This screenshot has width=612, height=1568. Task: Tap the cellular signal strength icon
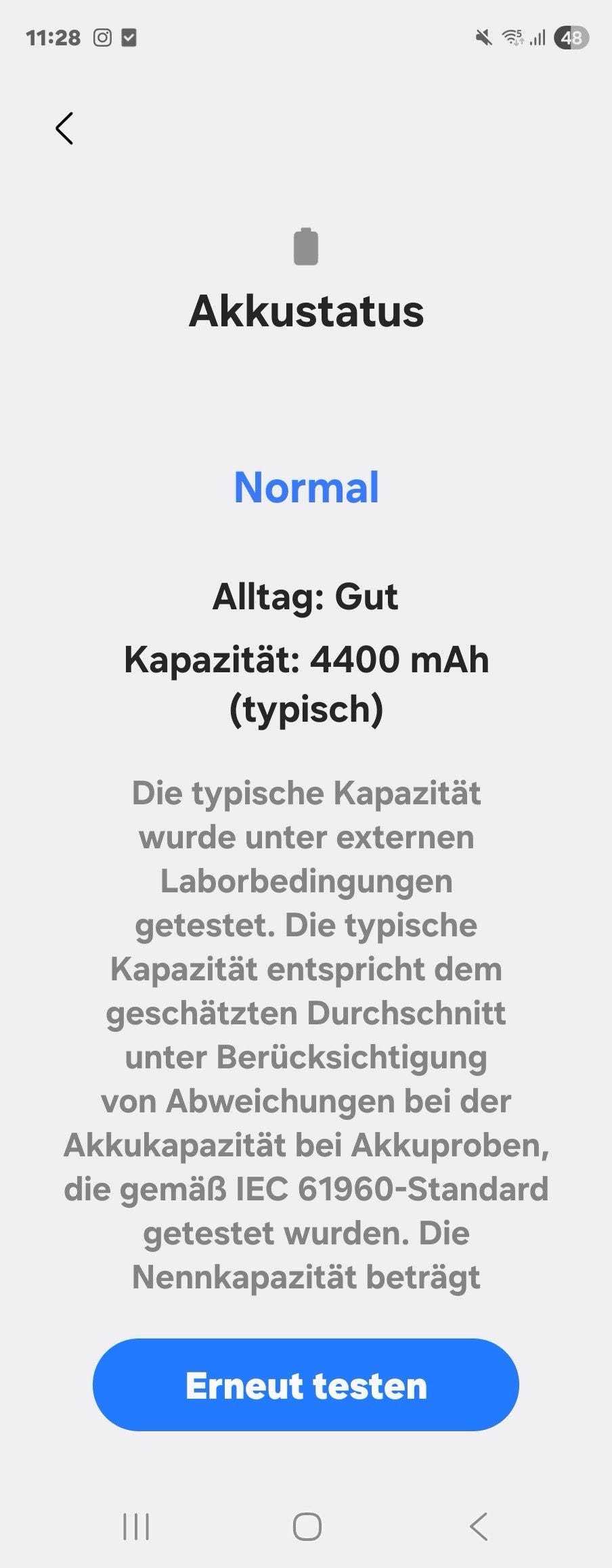tap(538, 39)
